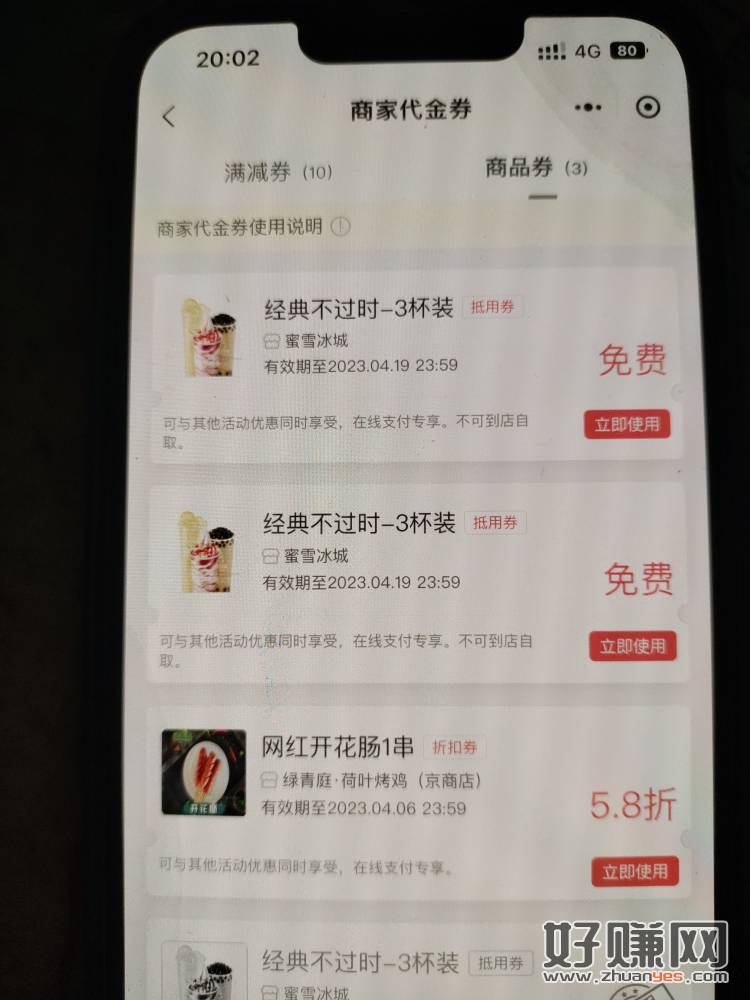Go back using the top-left arrow

pyautogui.click(x=168, y=116)
